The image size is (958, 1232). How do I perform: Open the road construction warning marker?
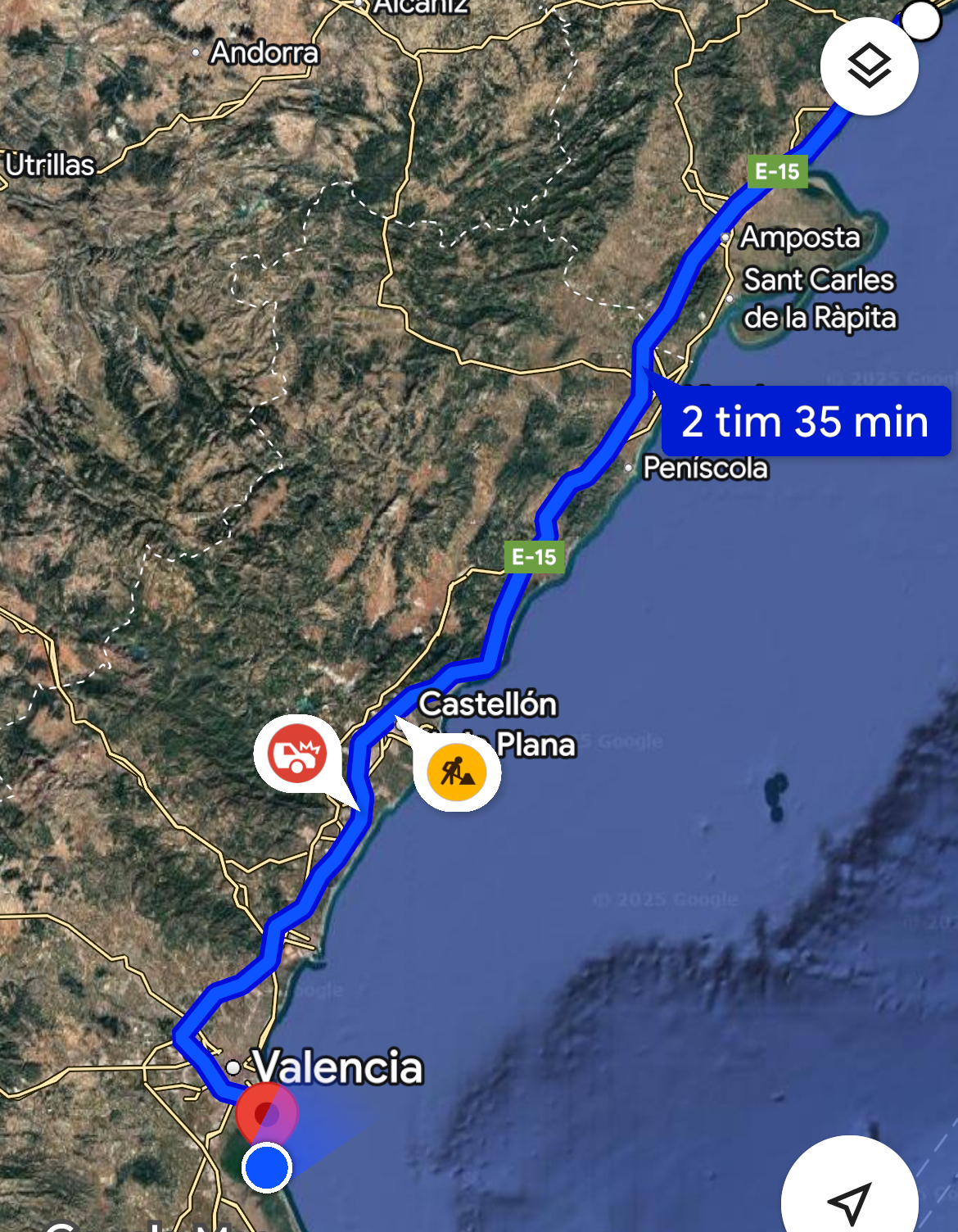point(457,772)
